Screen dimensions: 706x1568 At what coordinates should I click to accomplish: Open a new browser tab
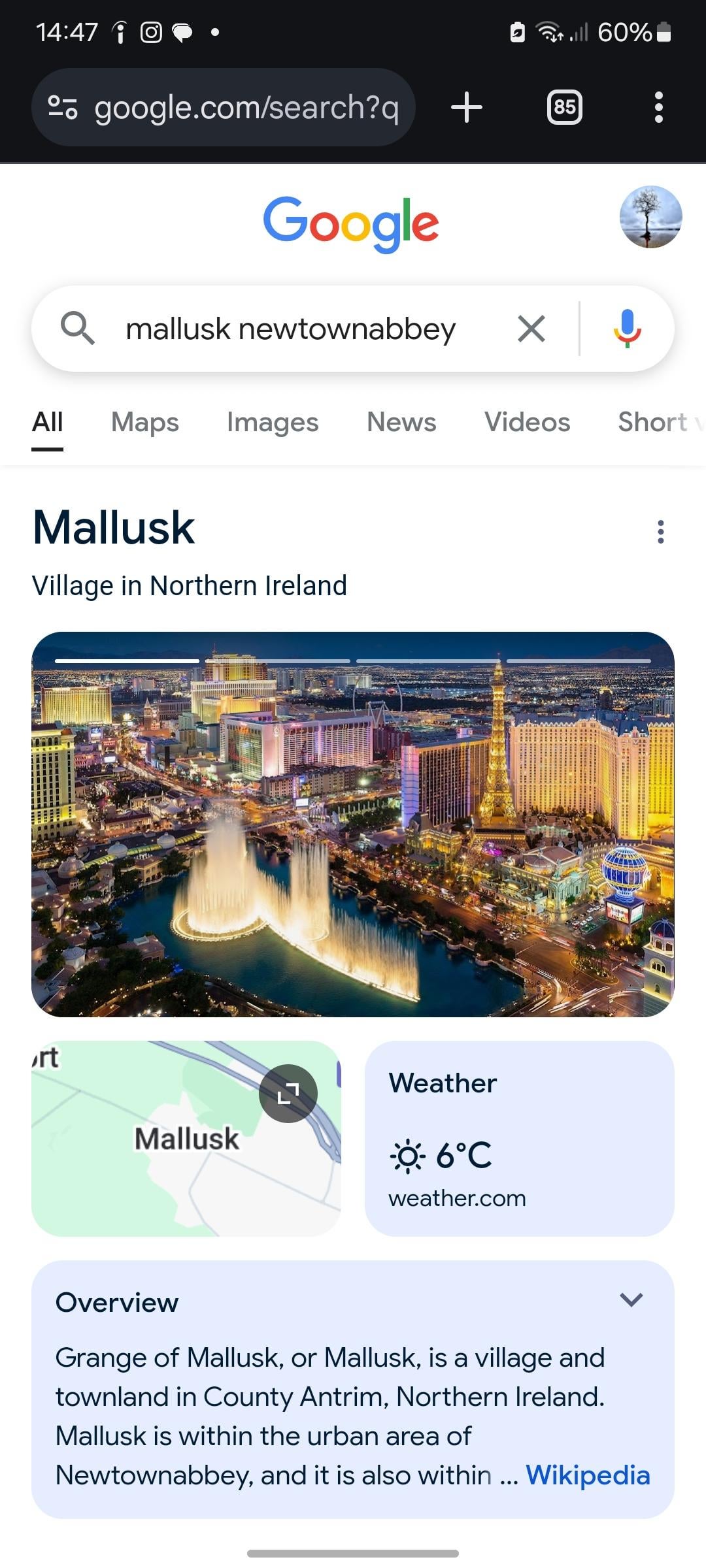[467, 107]
